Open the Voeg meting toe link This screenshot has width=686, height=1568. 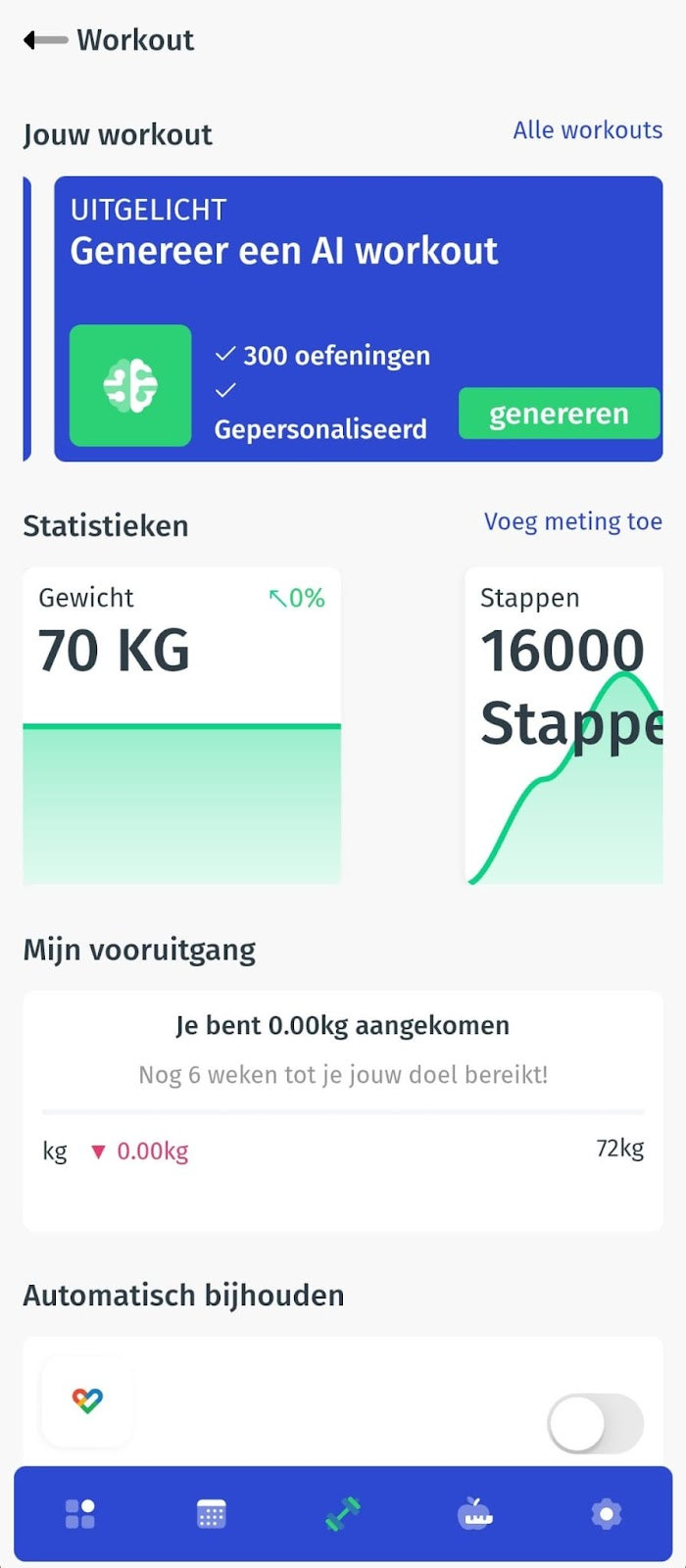click(x=572, y=521)
